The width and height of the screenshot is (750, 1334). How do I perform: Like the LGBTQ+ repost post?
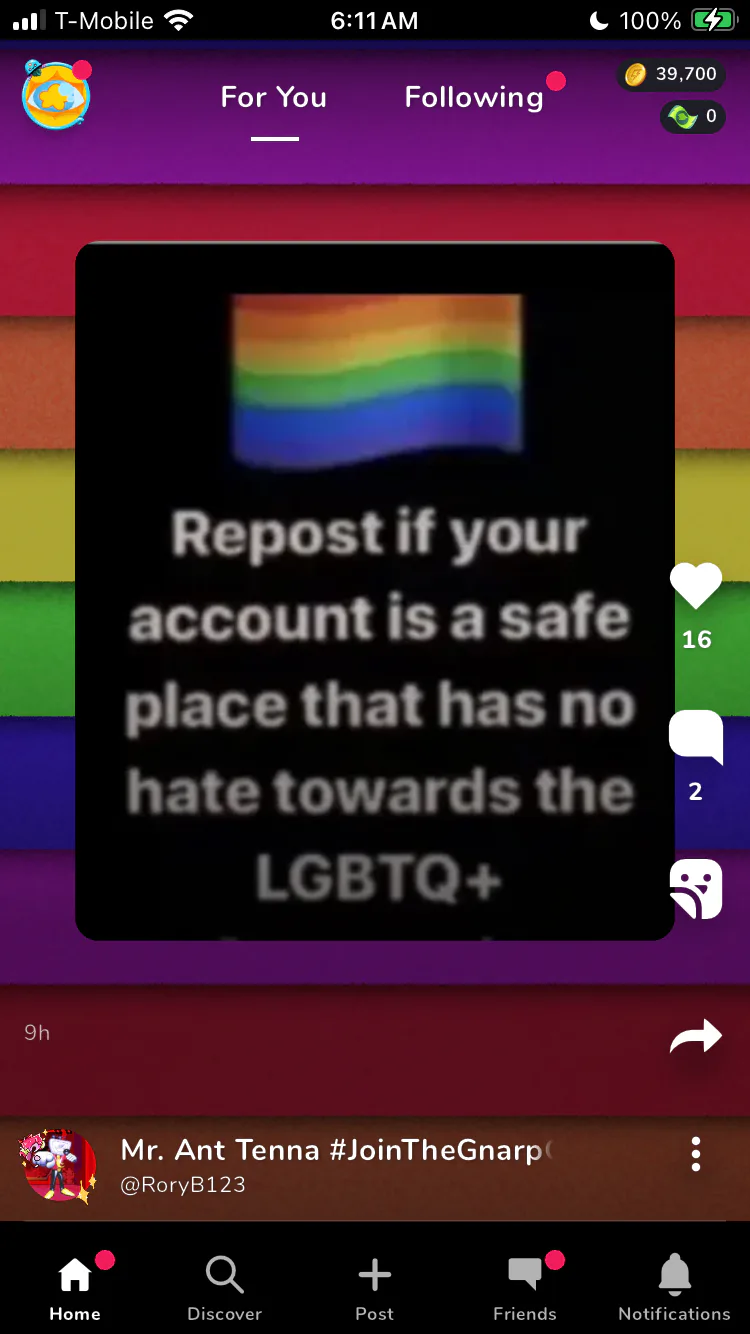click(x=696, y=586)
